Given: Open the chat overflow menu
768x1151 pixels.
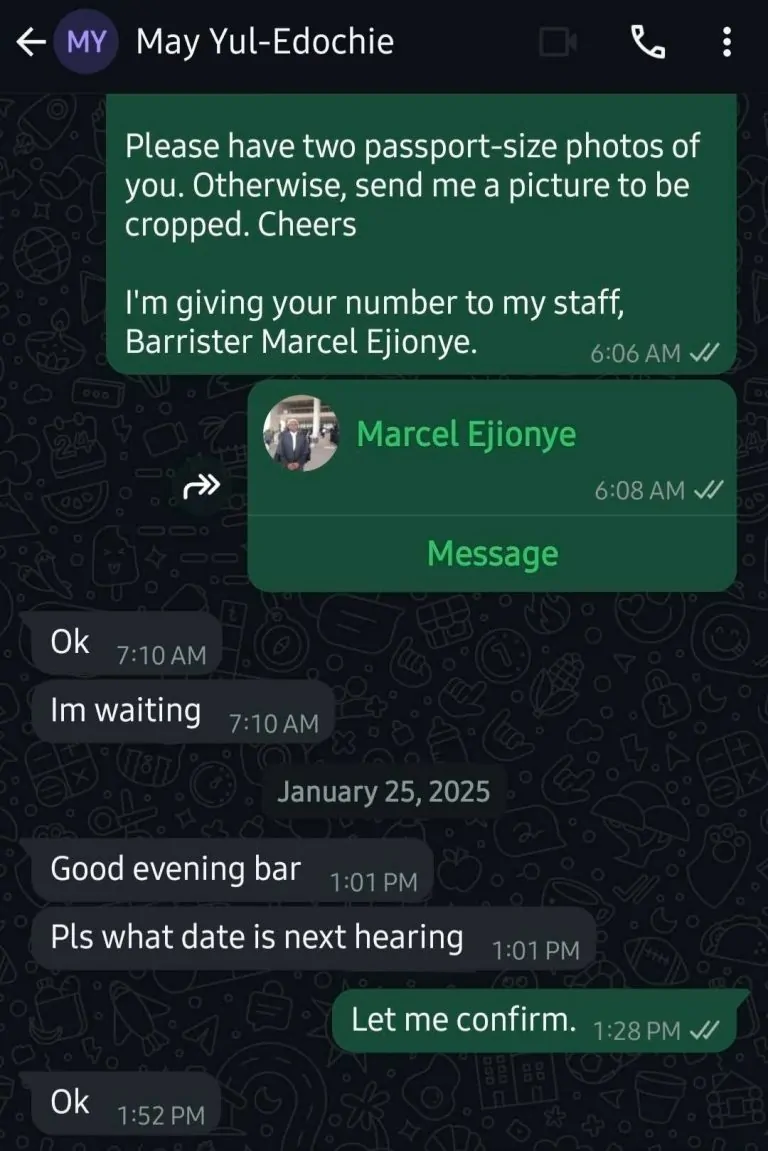Looking at the screenshot, I should pyautogui.click(x=727, y=42).
